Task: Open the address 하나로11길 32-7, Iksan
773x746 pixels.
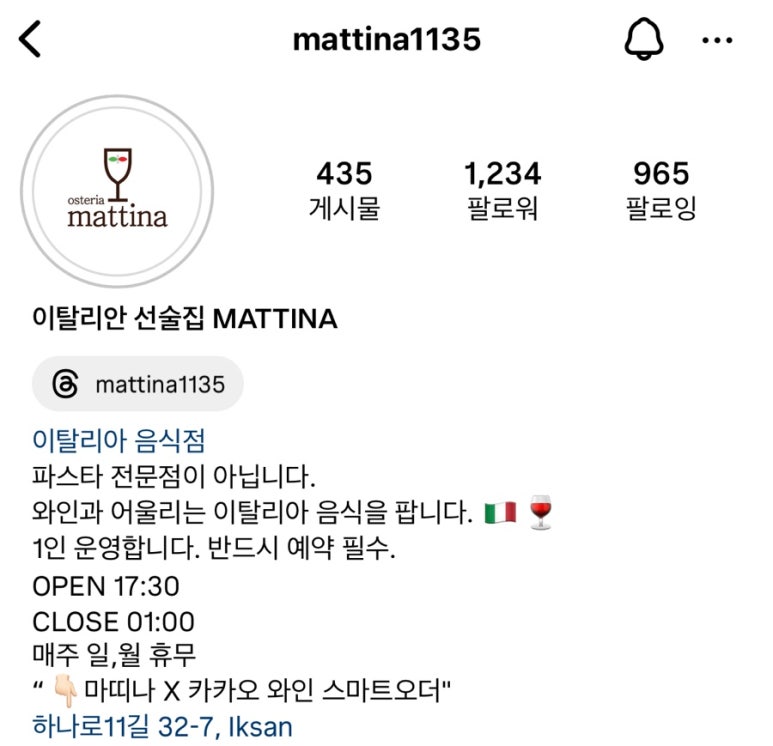Action: pos(162,725)
